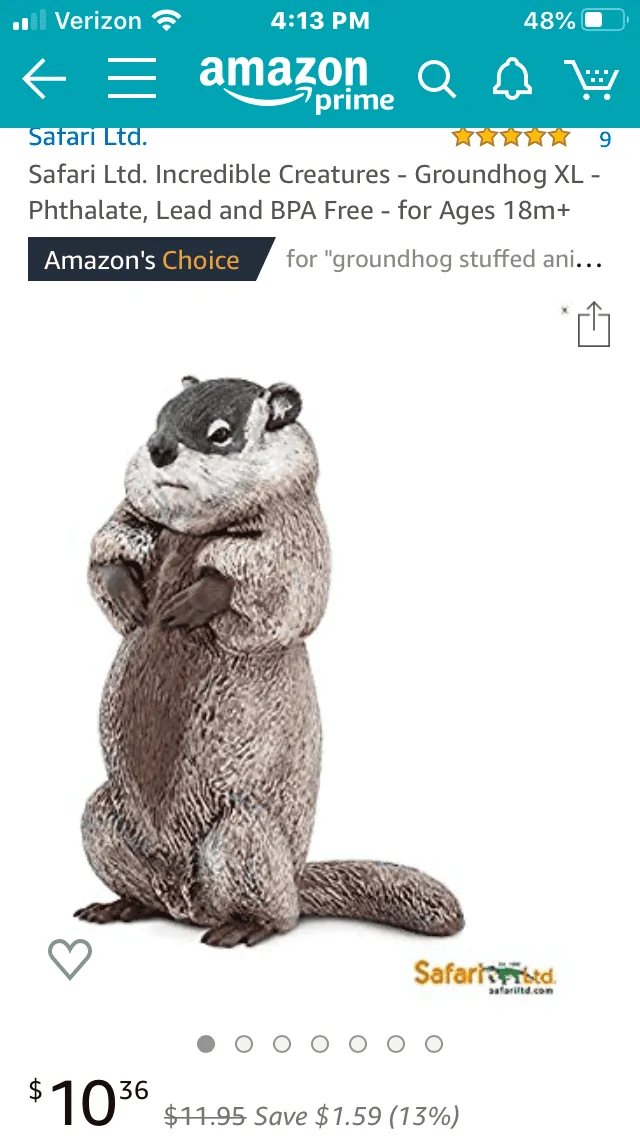
Task: View the shopping cart
Action: pyautogui.click(x=591, y=79)
